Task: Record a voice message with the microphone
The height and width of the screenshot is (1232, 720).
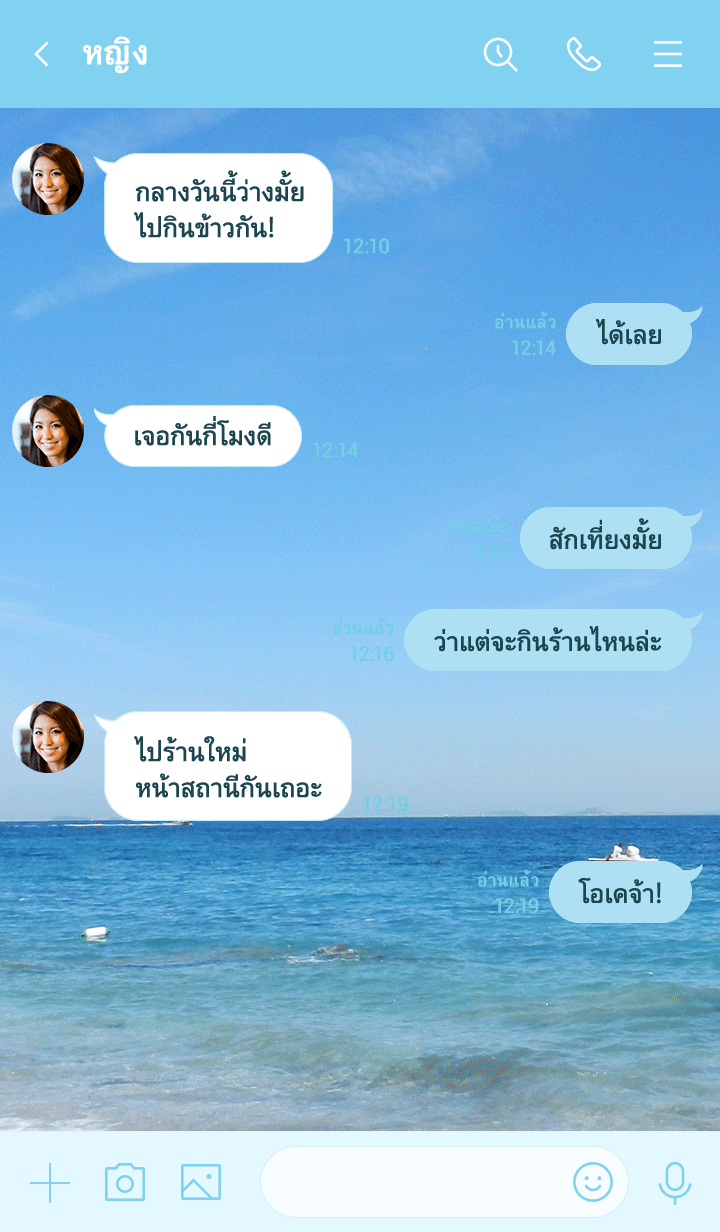Action: 675,1183
